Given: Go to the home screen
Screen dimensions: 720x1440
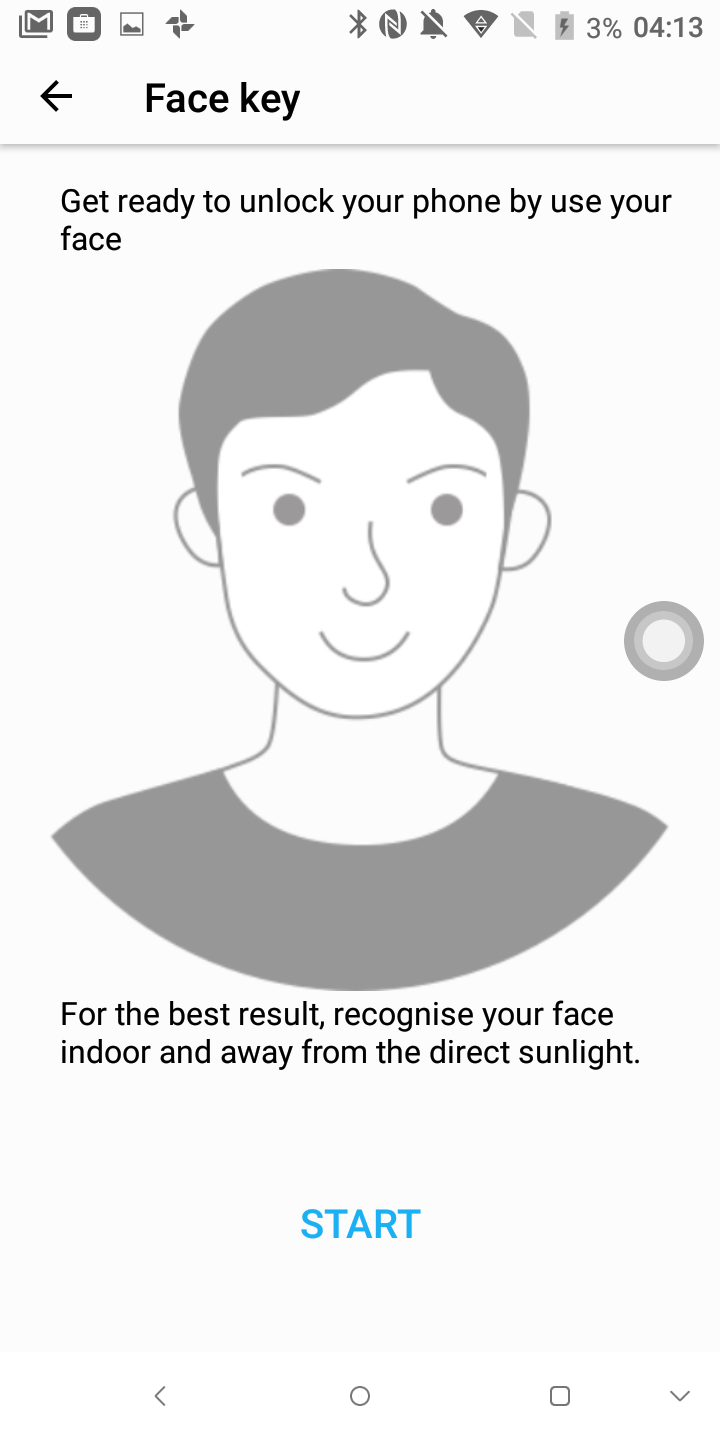Looking at the screenshot, I should [x=360, y=1396].
